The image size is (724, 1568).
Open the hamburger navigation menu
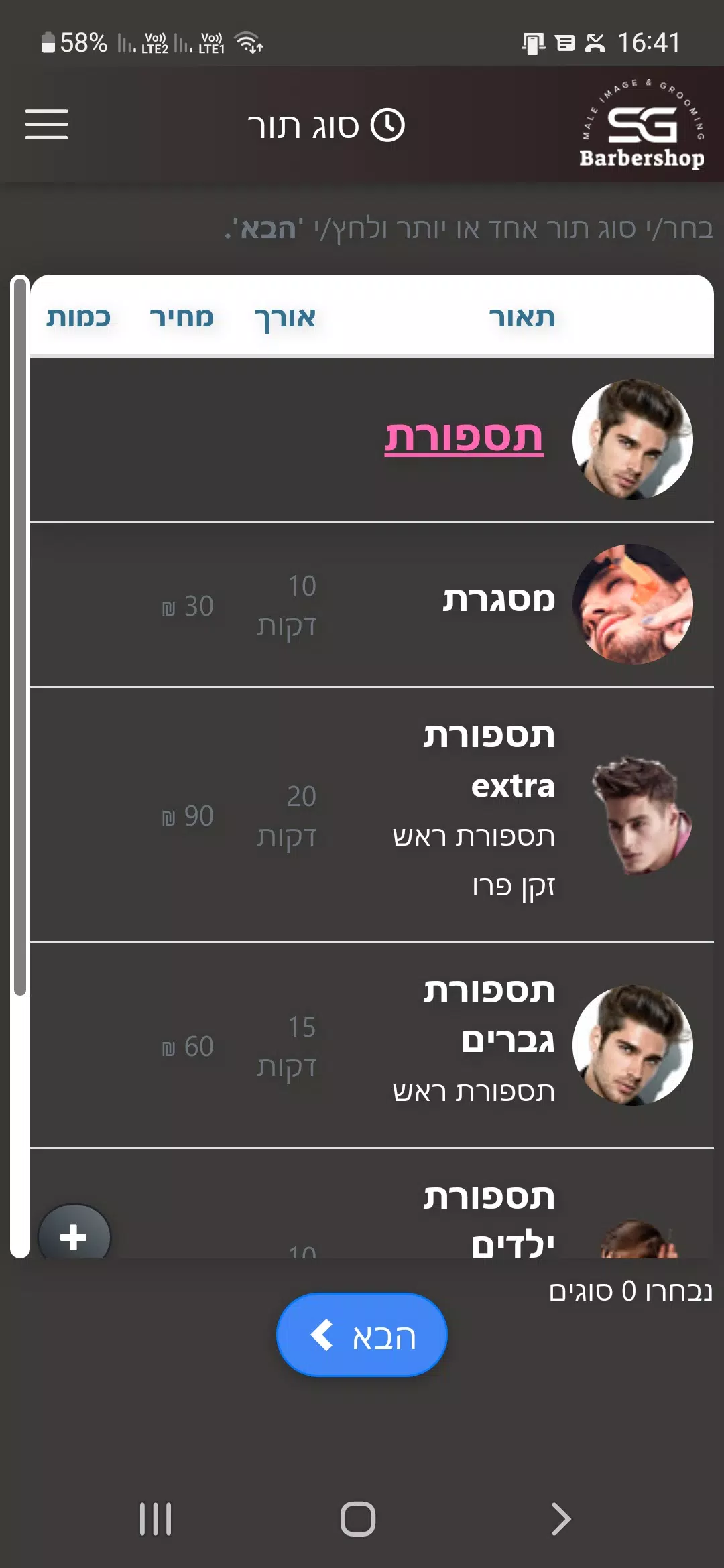click(x=46, y=125)
